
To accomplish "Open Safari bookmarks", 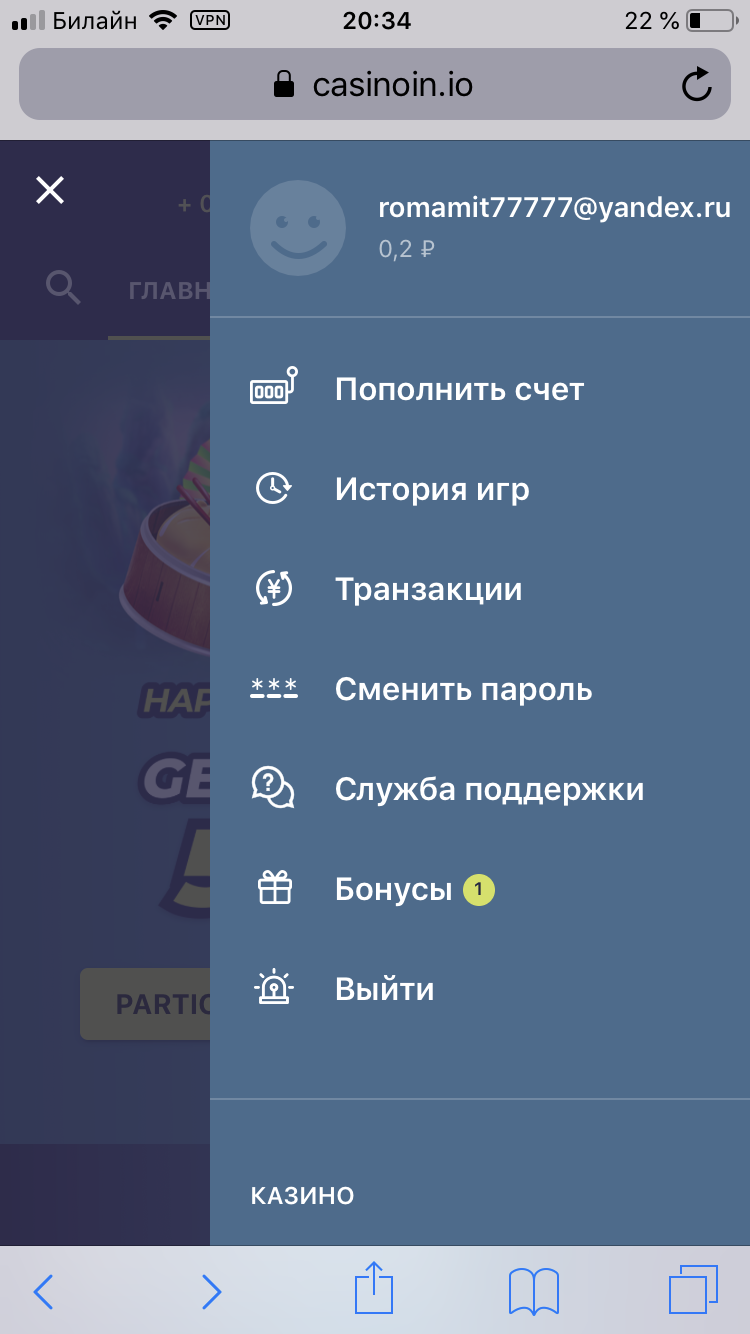I will click(534, 1291).
